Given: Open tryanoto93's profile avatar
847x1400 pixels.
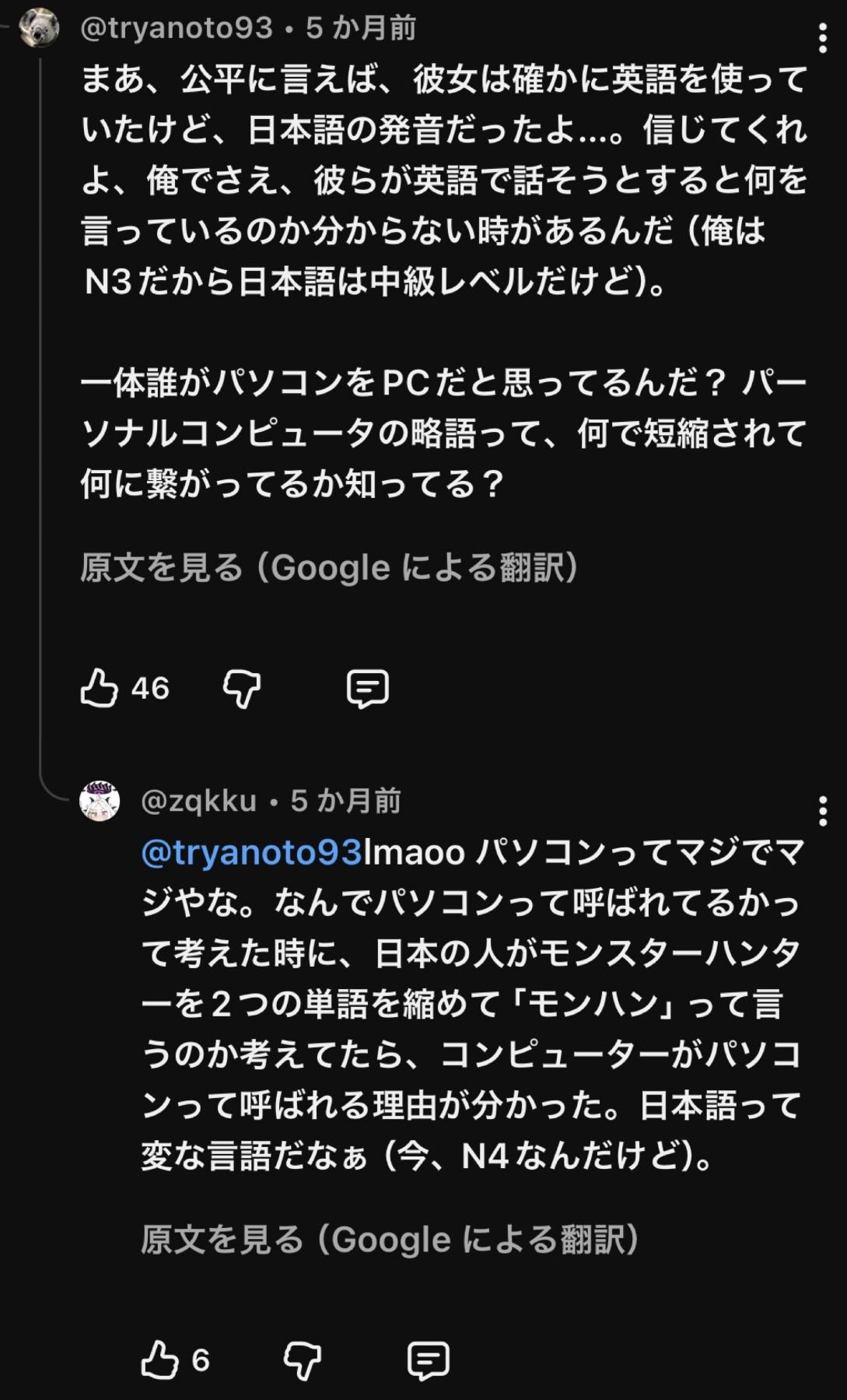Looking at the screenshot, I should [39, 28].
